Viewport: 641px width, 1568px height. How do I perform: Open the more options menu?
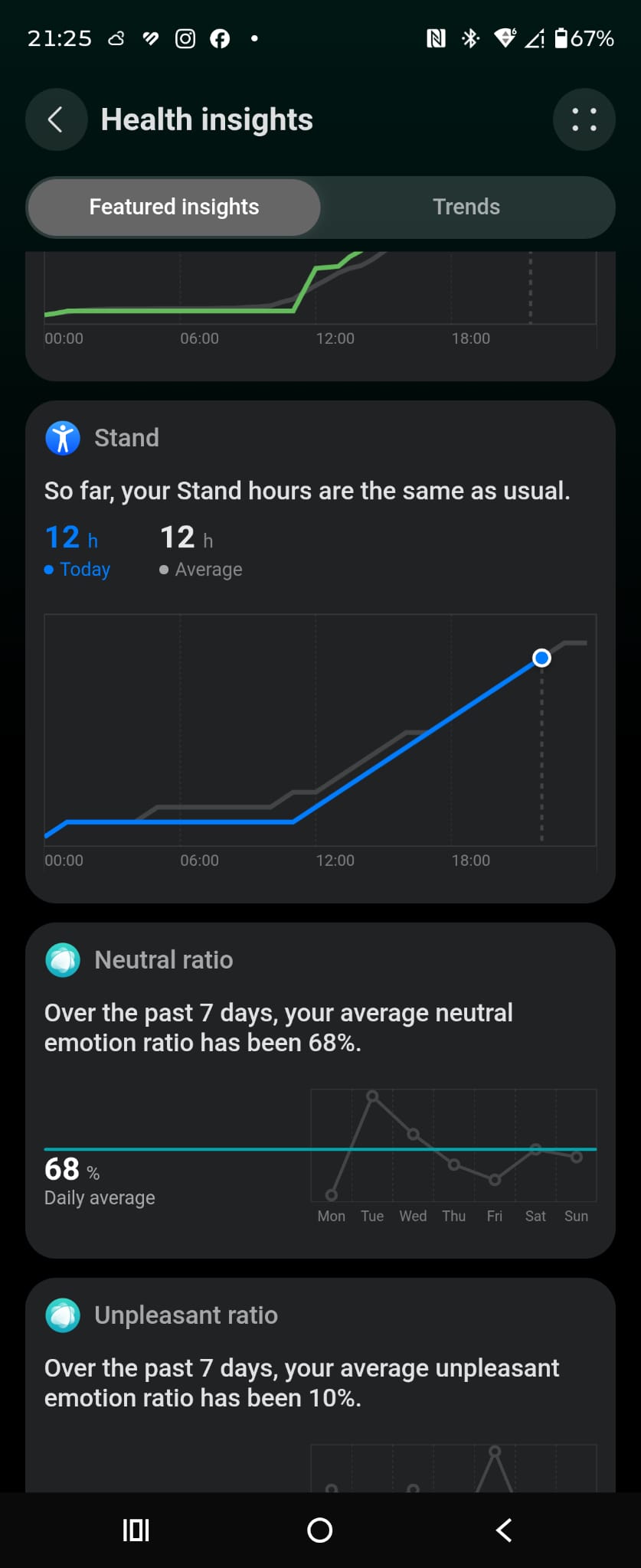pyautogui.click(x=584, y=120)
